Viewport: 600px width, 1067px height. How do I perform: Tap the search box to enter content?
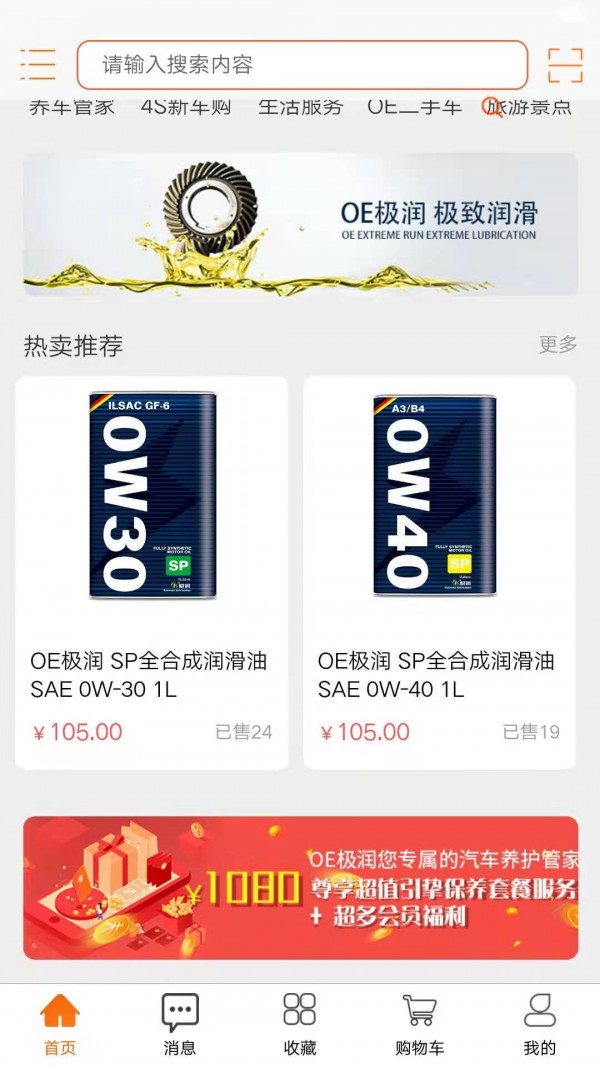301,65
